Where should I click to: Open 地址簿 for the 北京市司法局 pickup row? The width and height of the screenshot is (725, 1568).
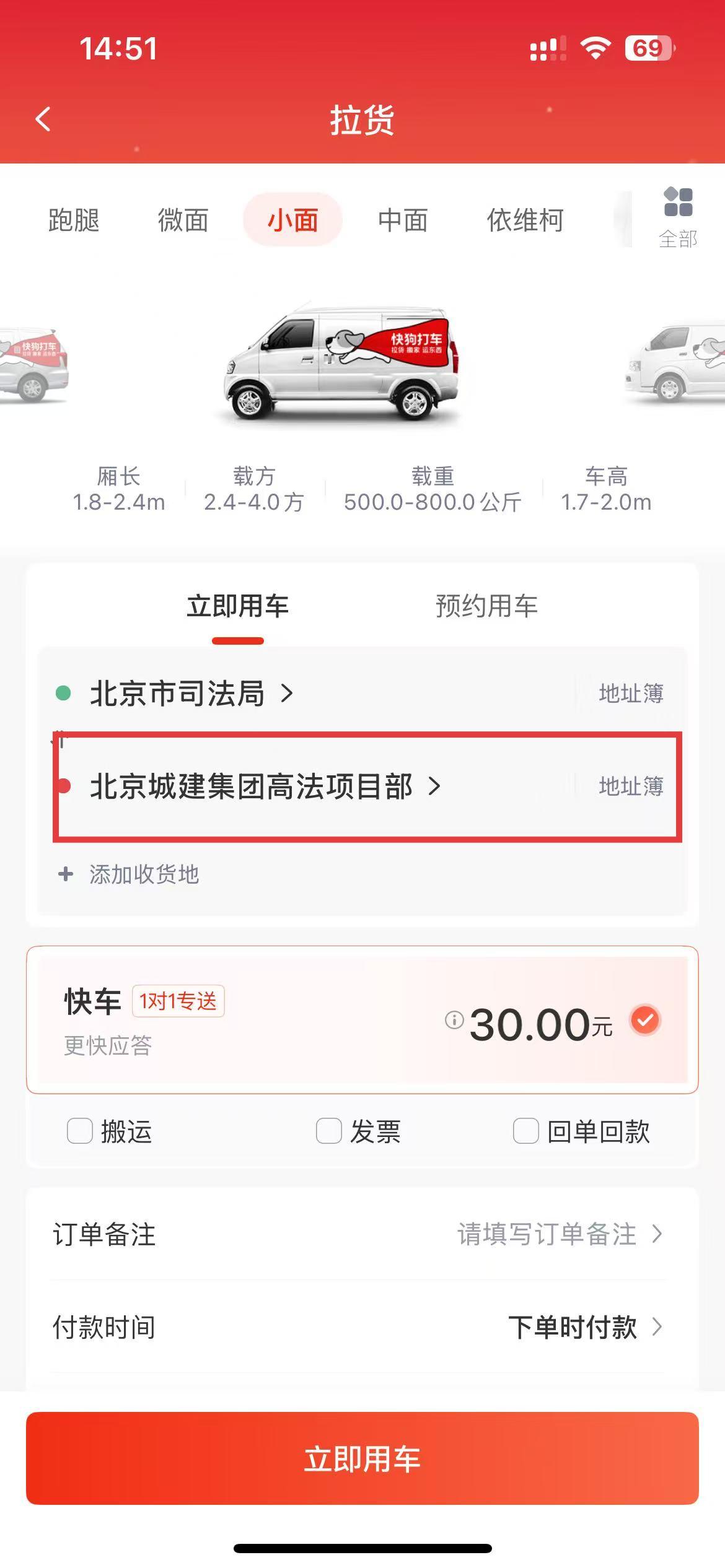(x=631, y=693)
